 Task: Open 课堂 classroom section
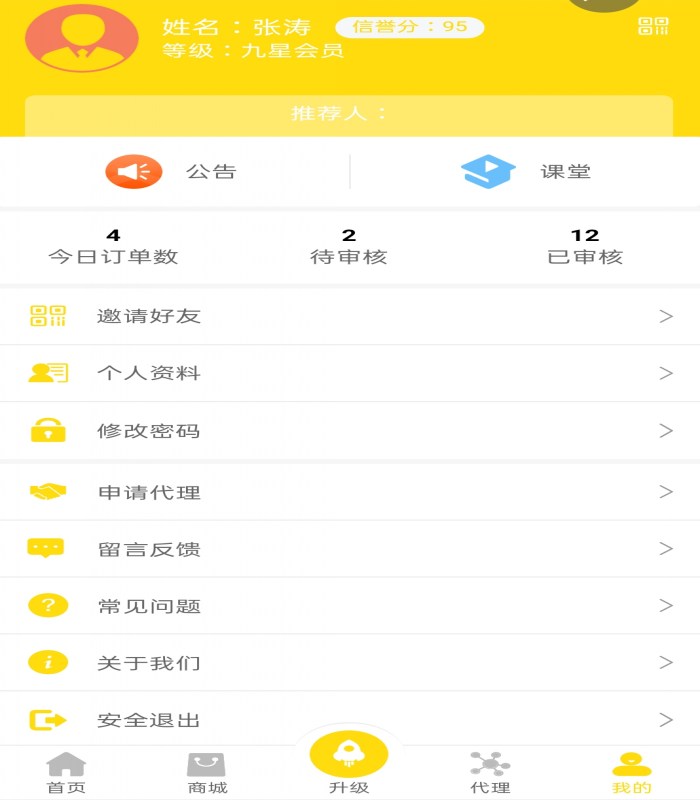(526, 172)
